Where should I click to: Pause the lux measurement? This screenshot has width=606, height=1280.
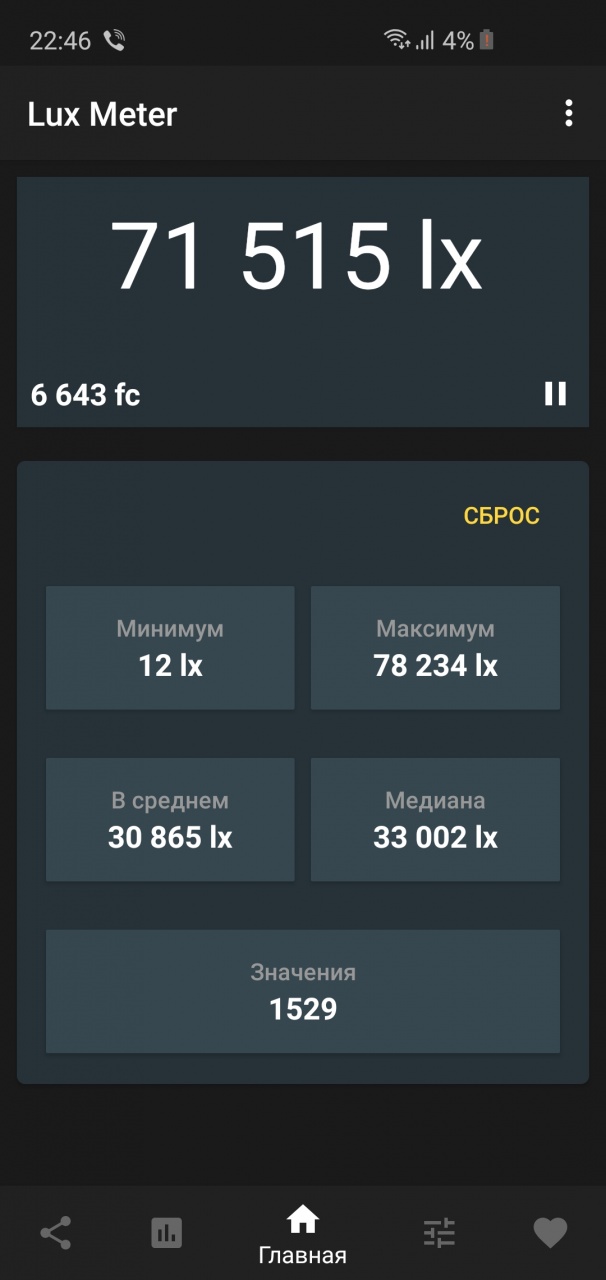[555, 394]
